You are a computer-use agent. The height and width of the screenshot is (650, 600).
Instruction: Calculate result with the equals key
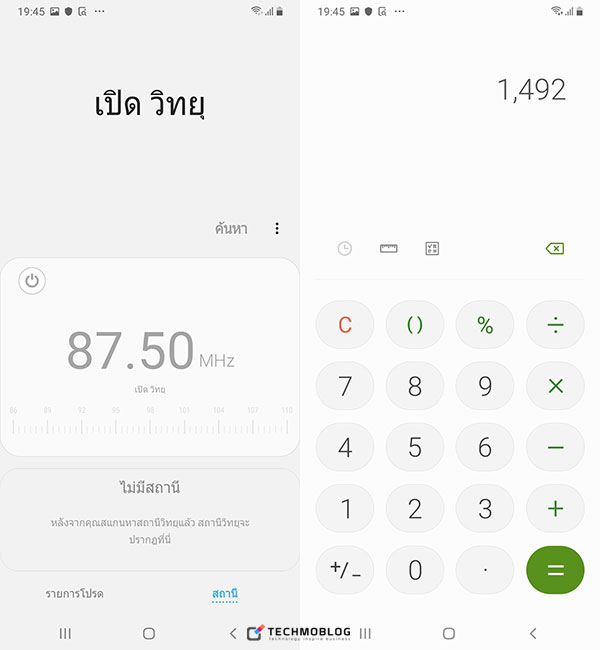(x=555, y=570)
